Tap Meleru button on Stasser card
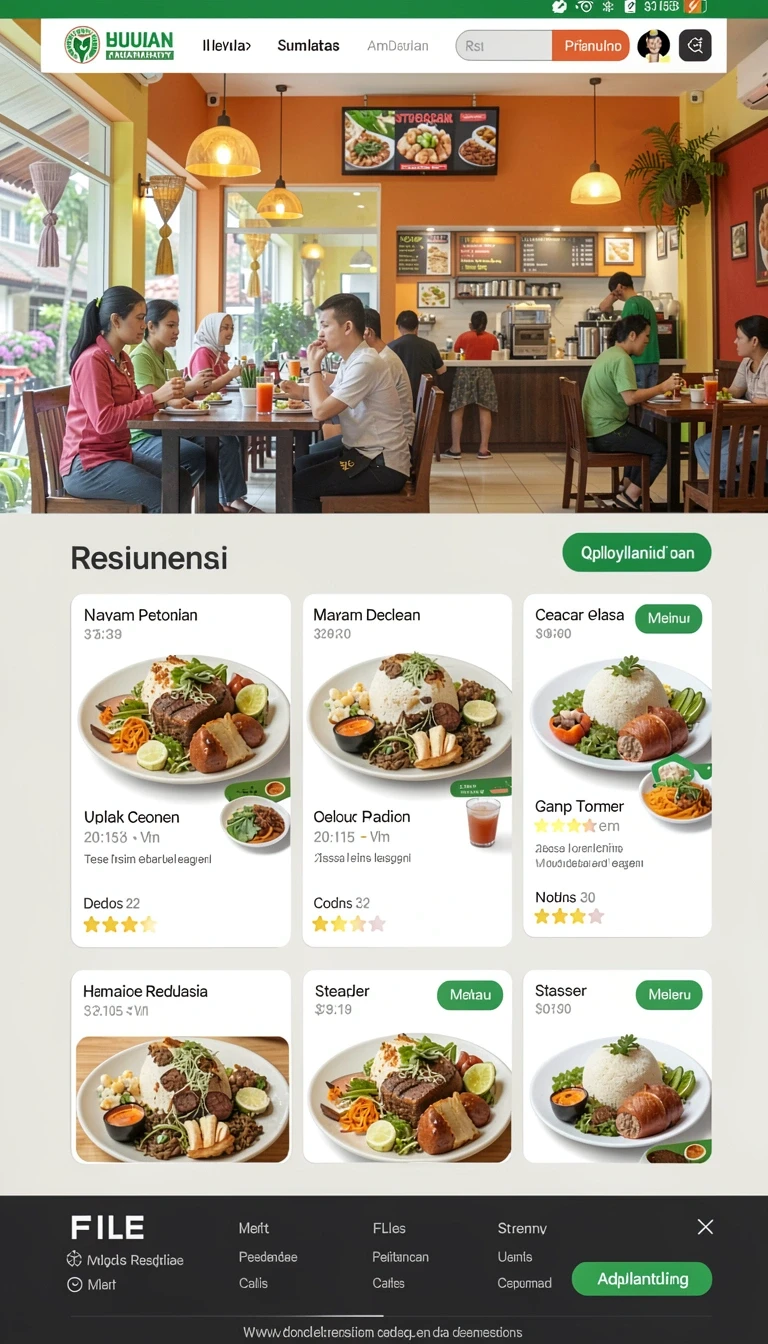 pos(669,995)
